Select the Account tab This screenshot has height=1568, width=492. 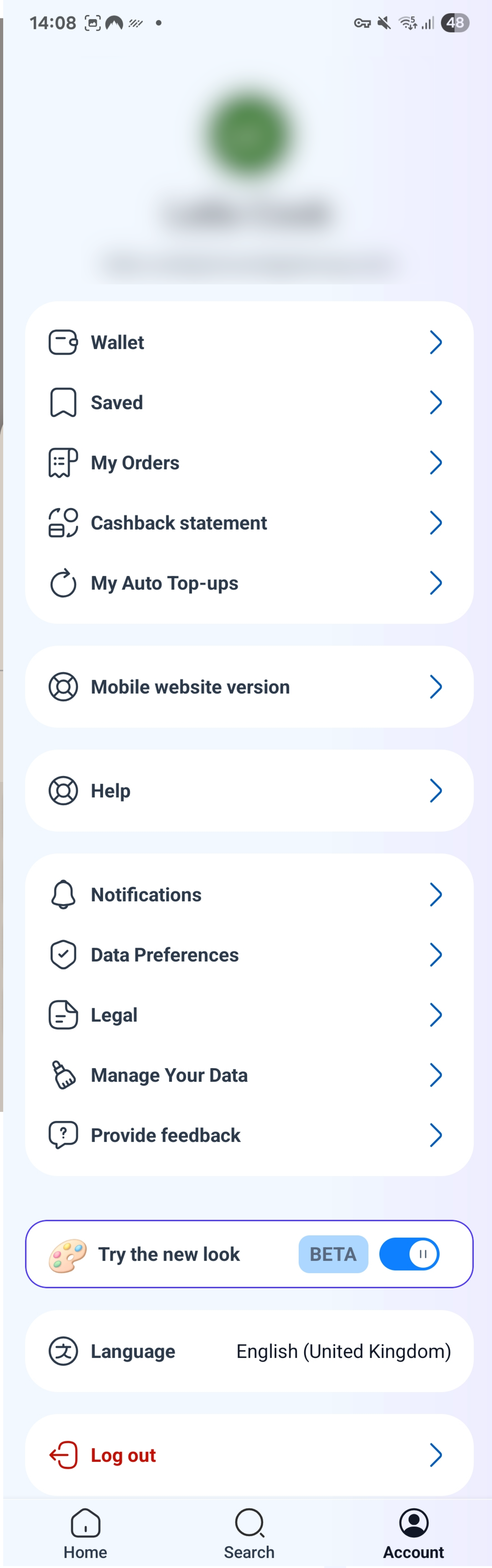tap(413, 1533)
